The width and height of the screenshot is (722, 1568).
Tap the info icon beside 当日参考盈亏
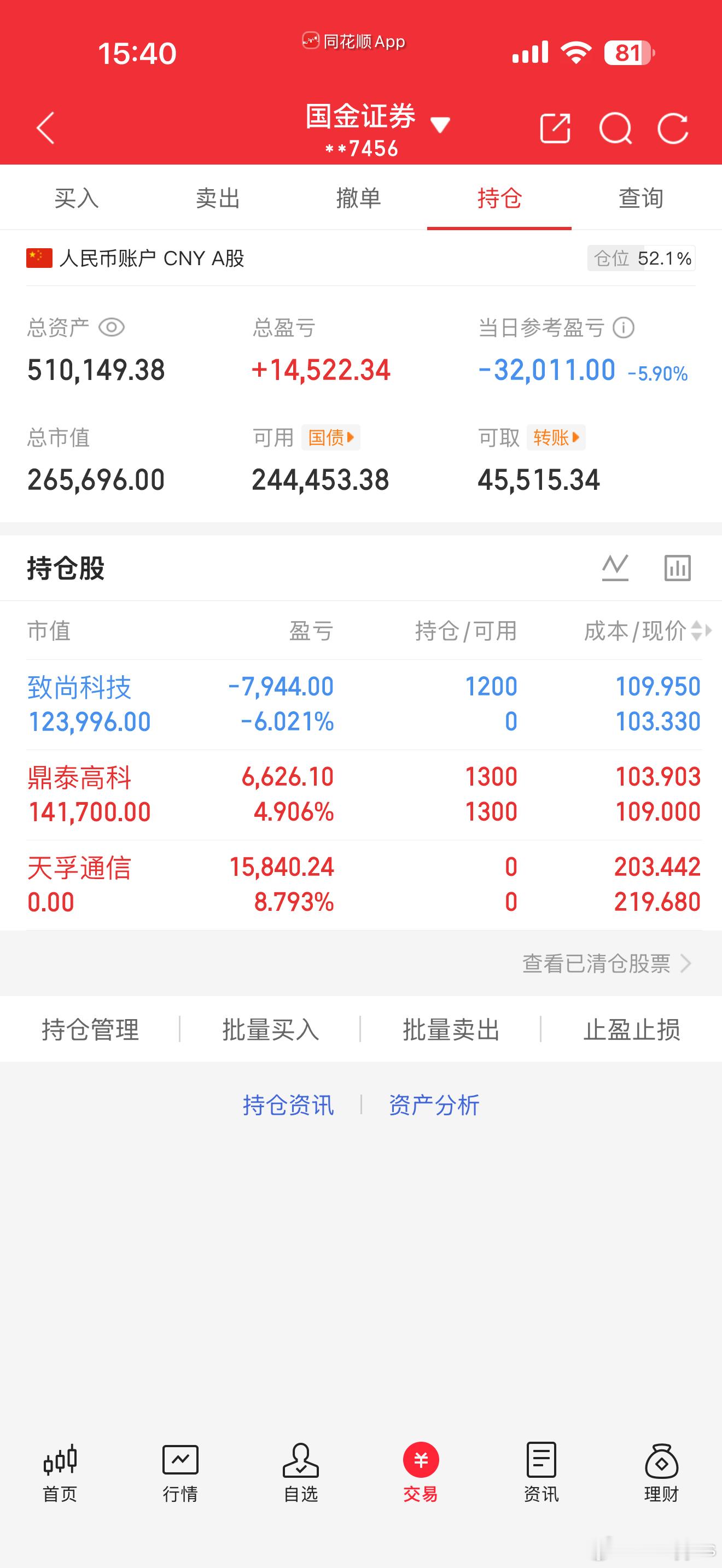[x=624, y=327]
